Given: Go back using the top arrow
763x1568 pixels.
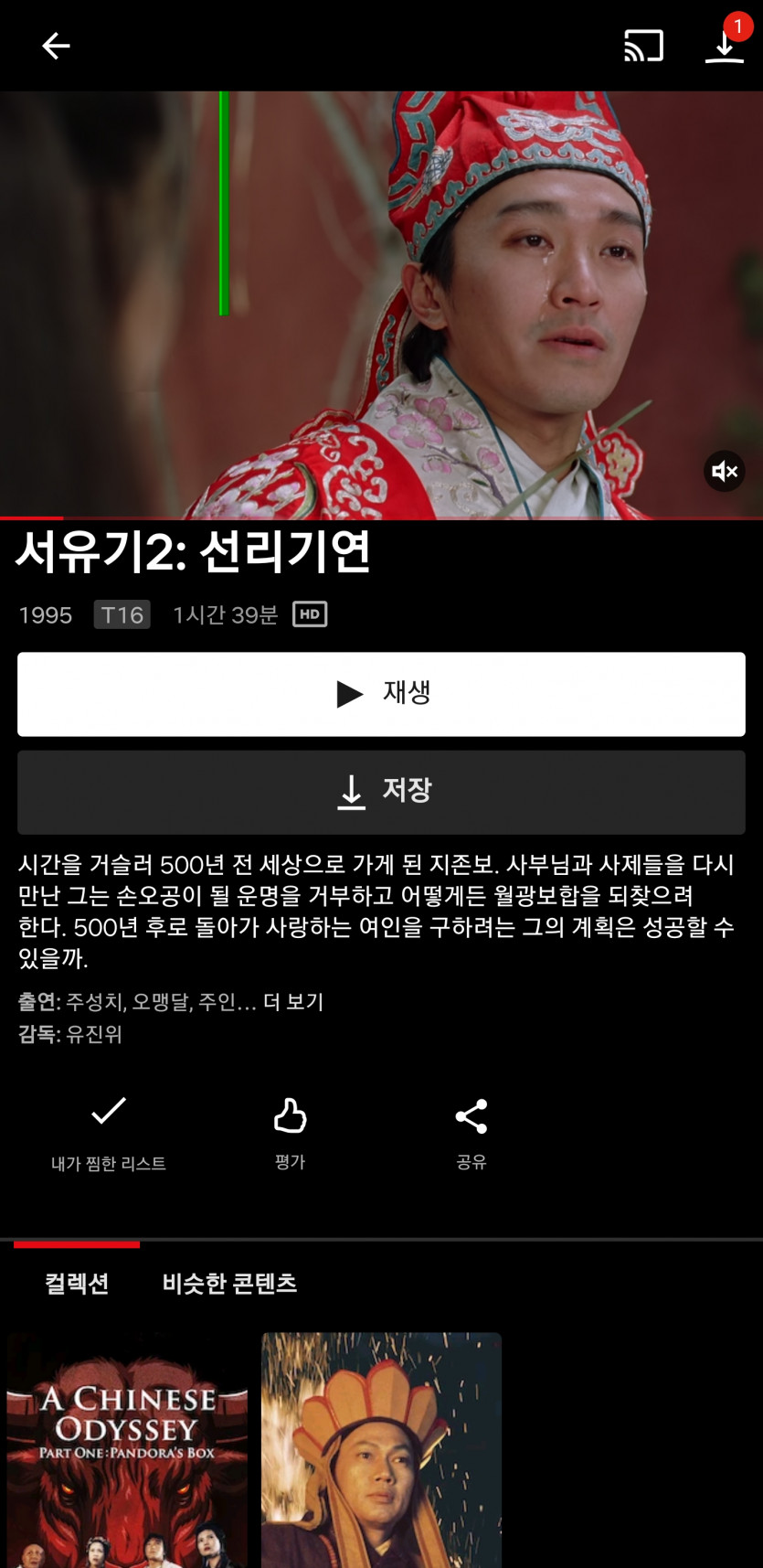Looking at the screenshot, I should click(56, 46).
